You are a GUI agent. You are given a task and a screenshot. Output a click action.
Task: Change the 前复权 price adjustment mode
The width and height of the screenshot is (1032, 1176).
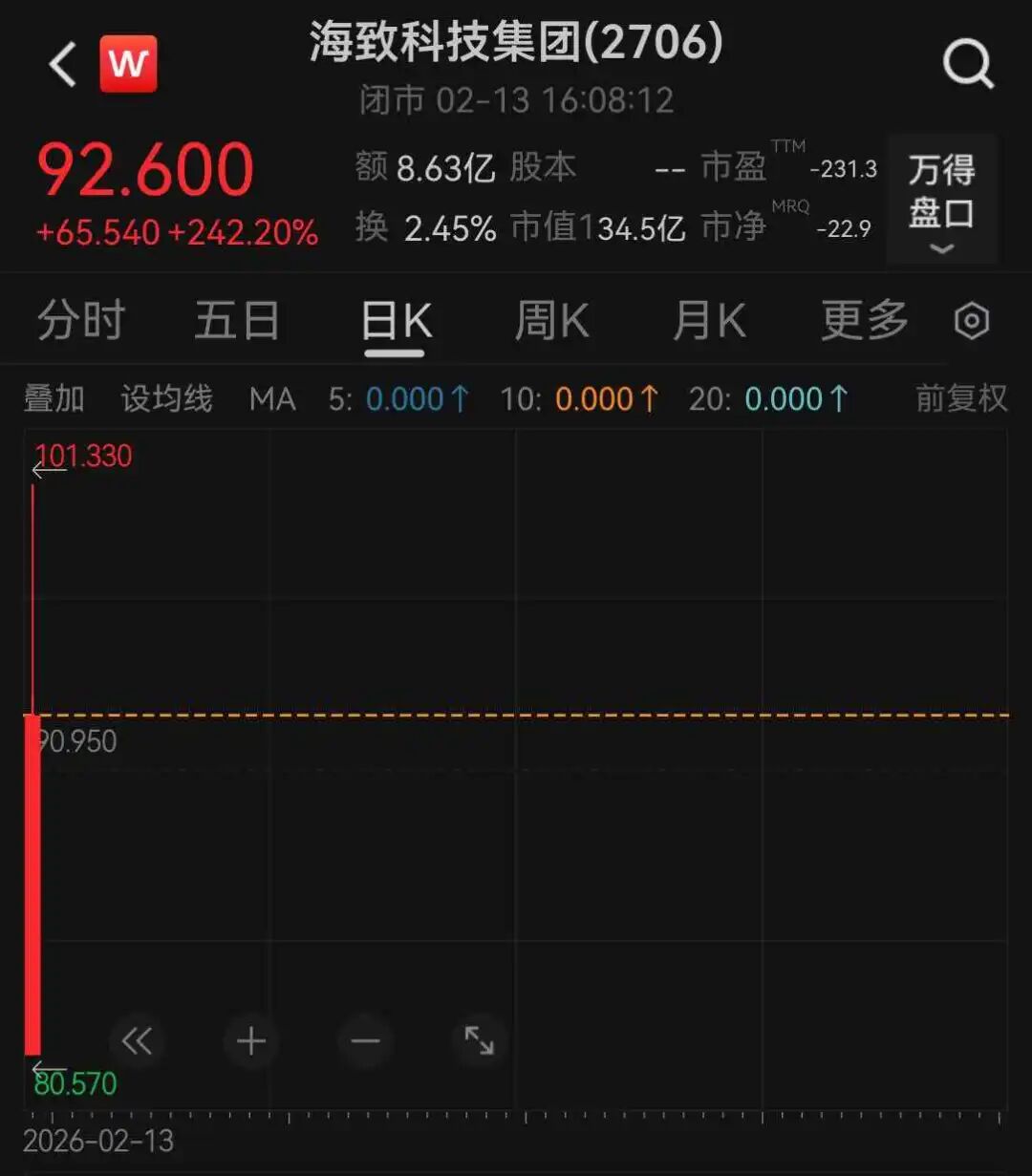961,398
